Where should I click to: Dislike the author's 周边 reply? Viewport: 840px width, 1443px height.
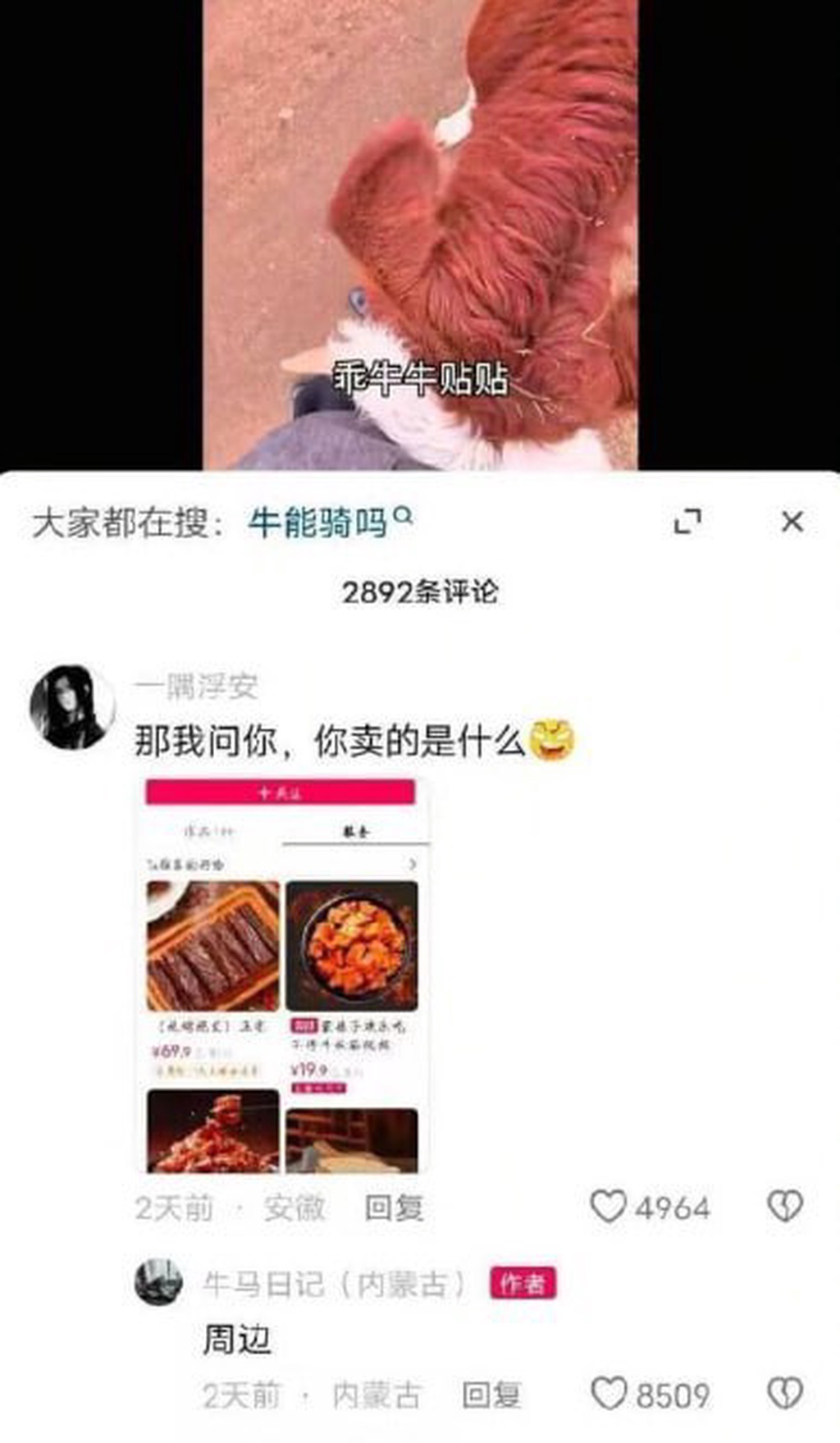point(784,1394)
